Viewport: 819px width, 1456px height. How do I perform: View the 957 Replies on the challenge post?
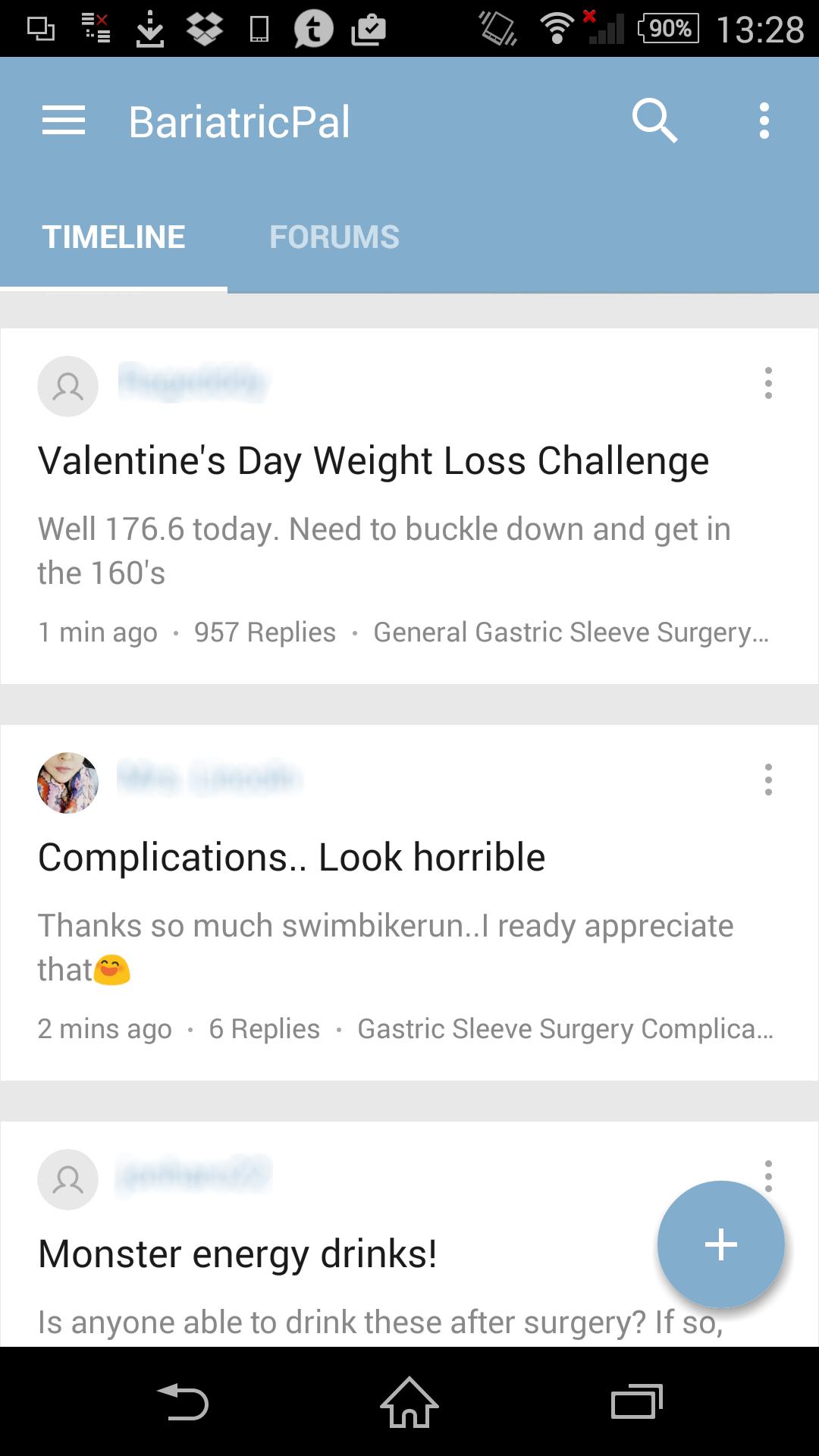coord(265,632)
